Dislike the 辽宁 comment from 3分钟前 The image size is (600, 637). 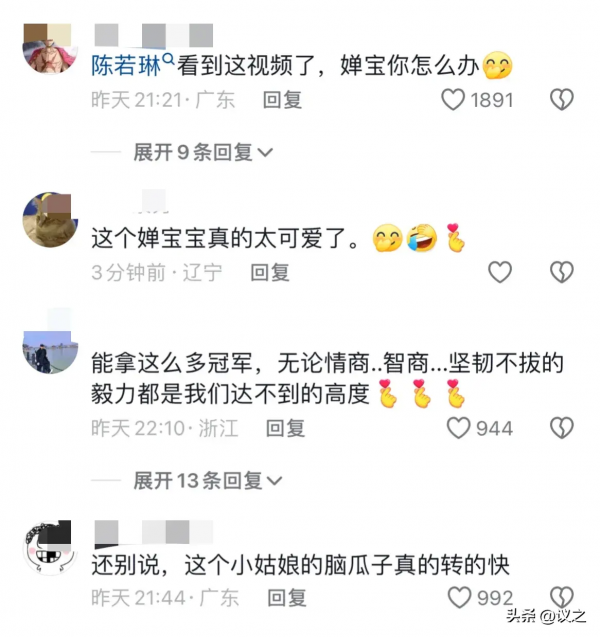click(562, 272)
